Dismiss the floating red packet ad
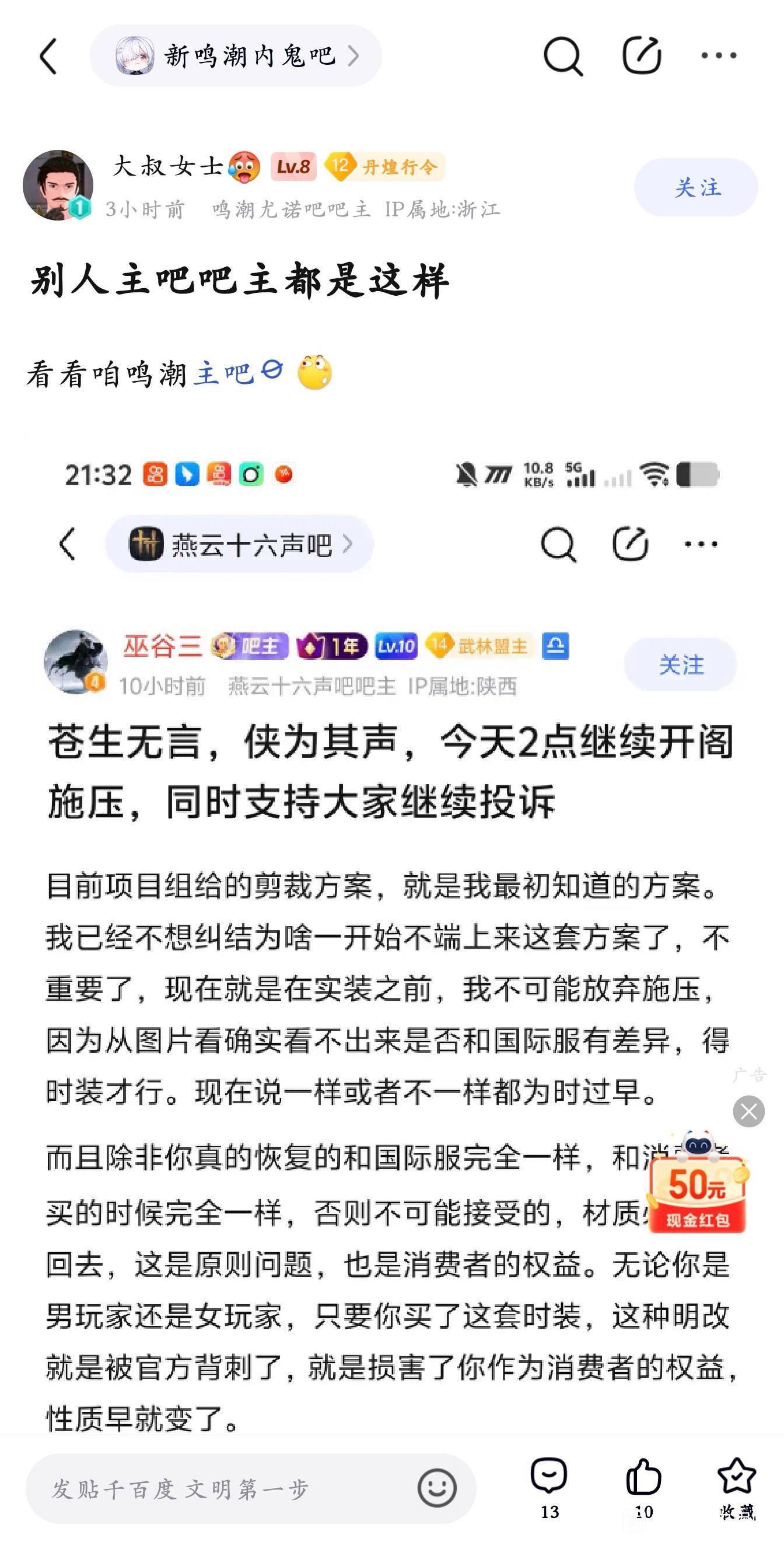 pyautogui.click(x=748, y=1111)
